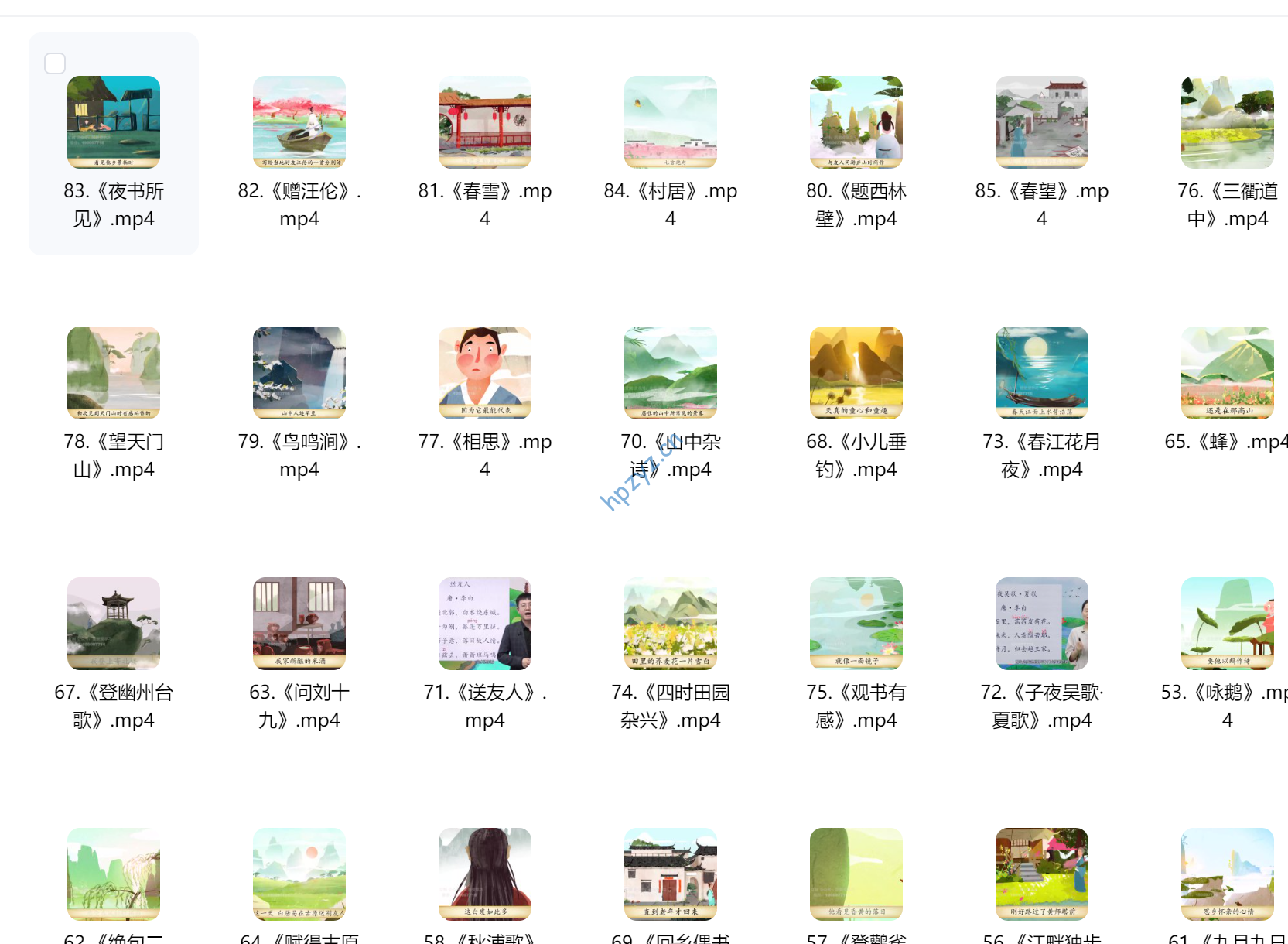Screen dimensions: 1288x944
Task: Open the video 82.《赠汪伦》.mp4
Action: point(299,122)
